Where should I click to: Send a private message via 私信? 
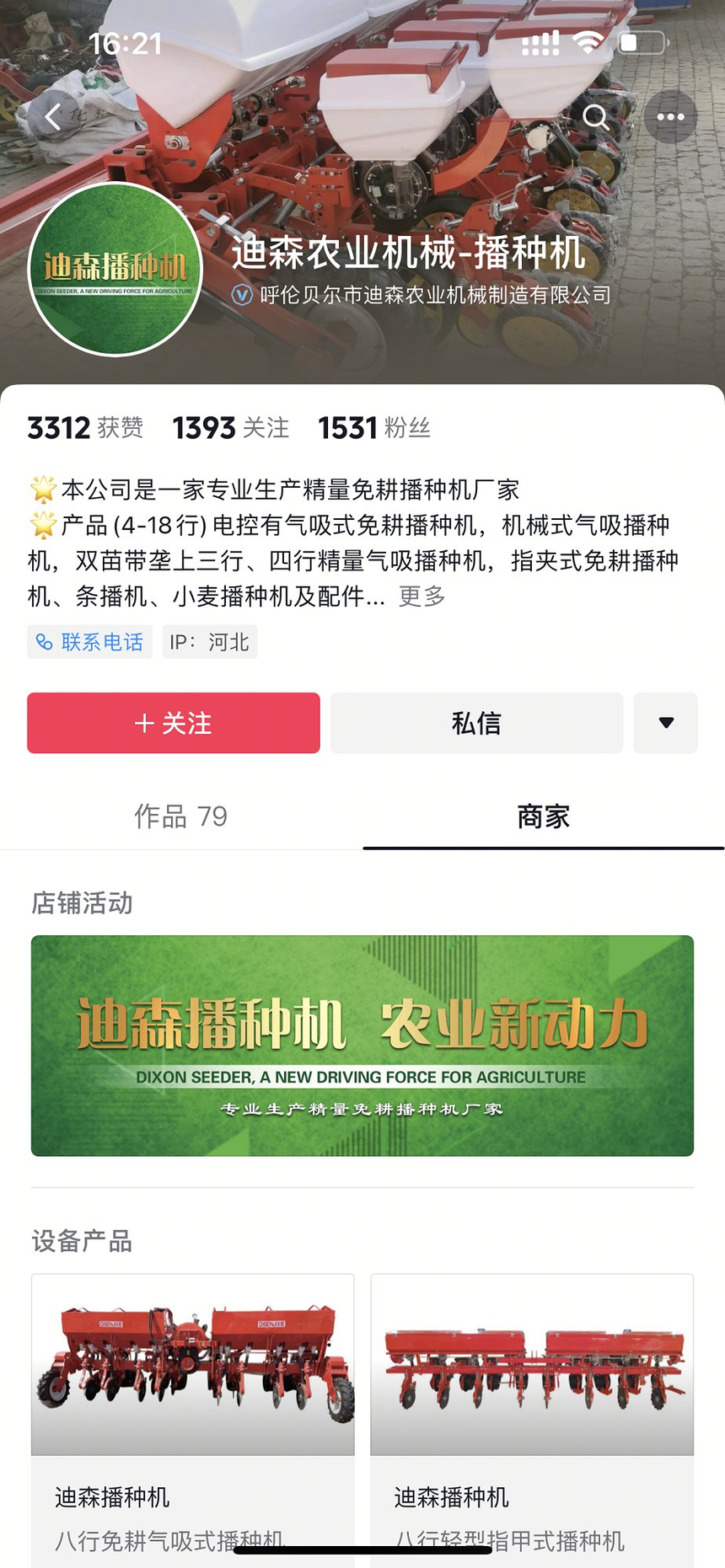pos(476,723)
